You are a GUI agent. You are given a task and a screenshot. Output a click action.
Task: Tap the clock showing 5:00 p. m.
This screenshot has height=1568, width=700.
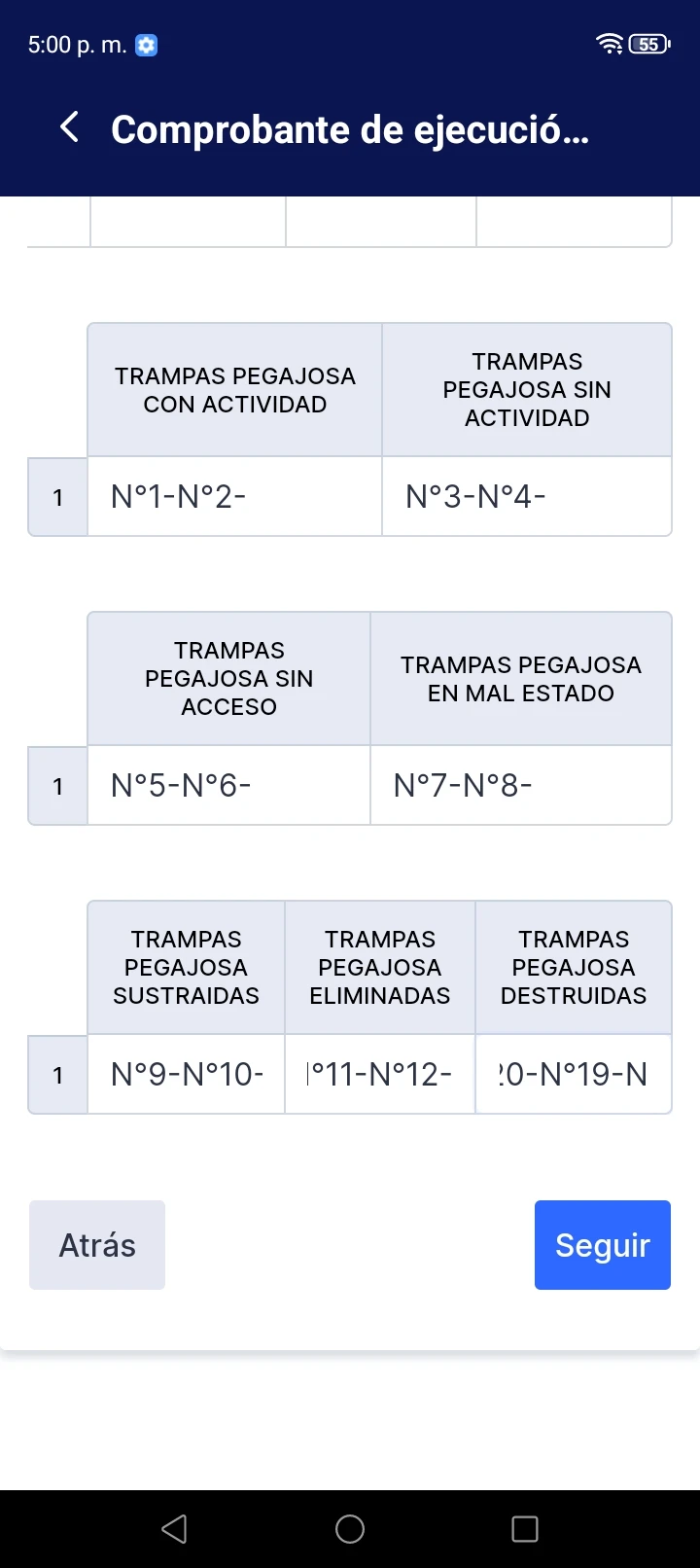(x=76, y=44)
